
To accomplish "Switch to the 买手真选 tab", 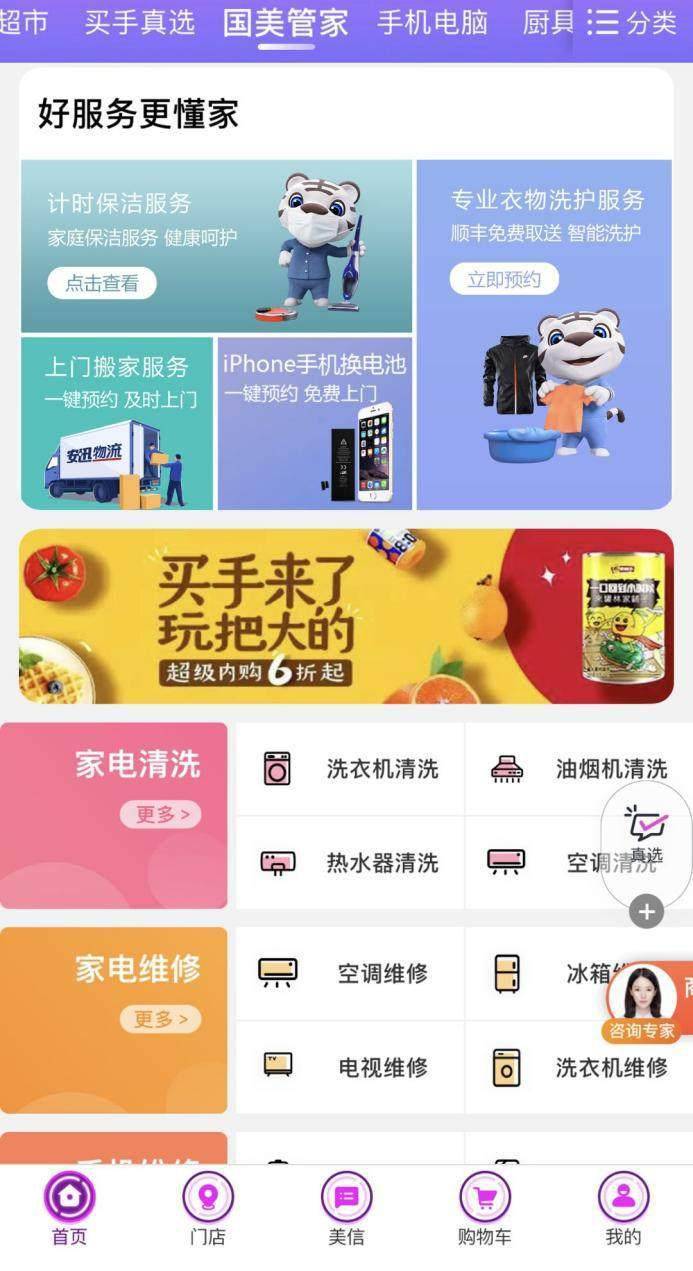I will [x=139, y=23].
